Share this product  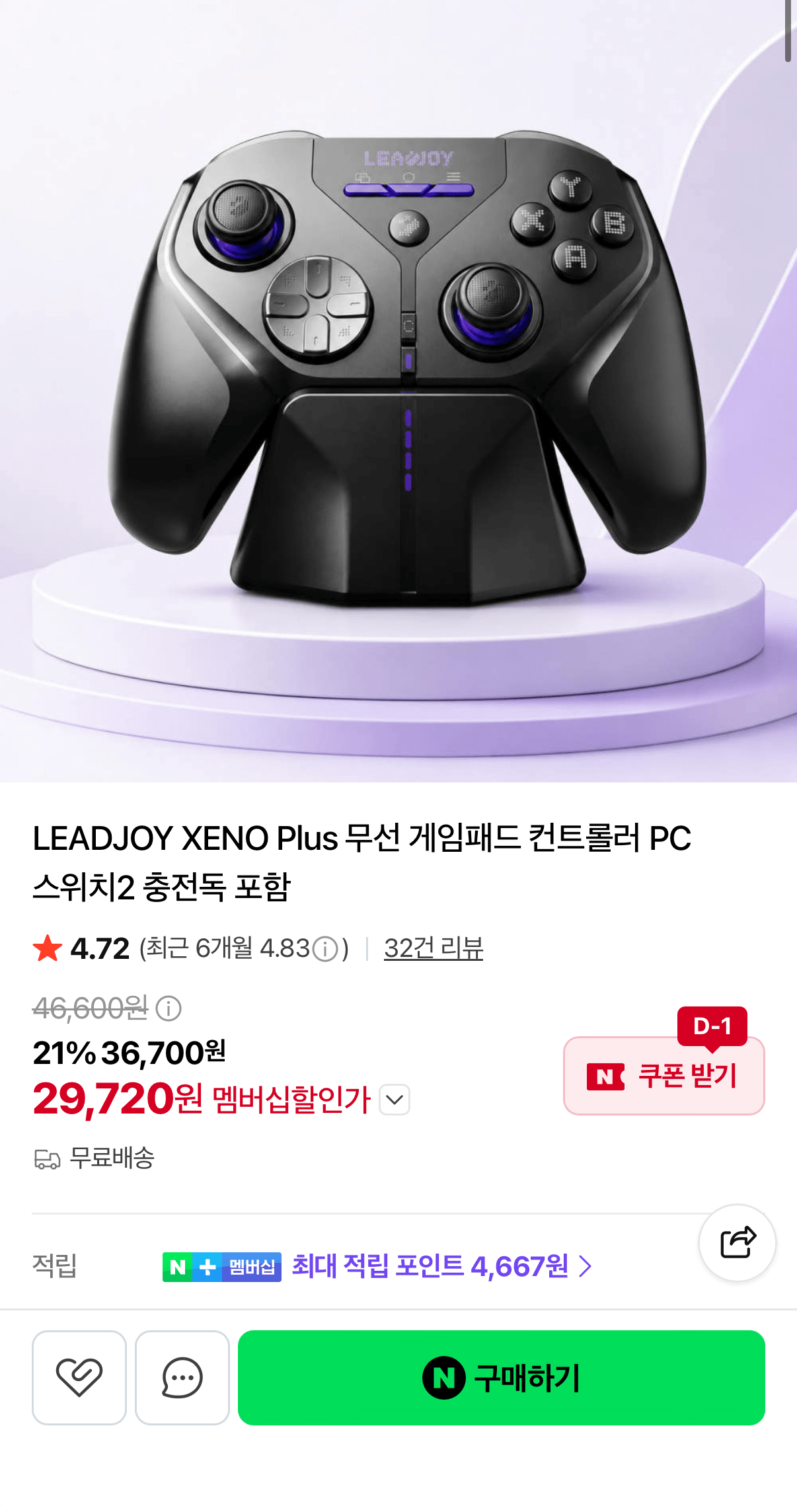738,1242
